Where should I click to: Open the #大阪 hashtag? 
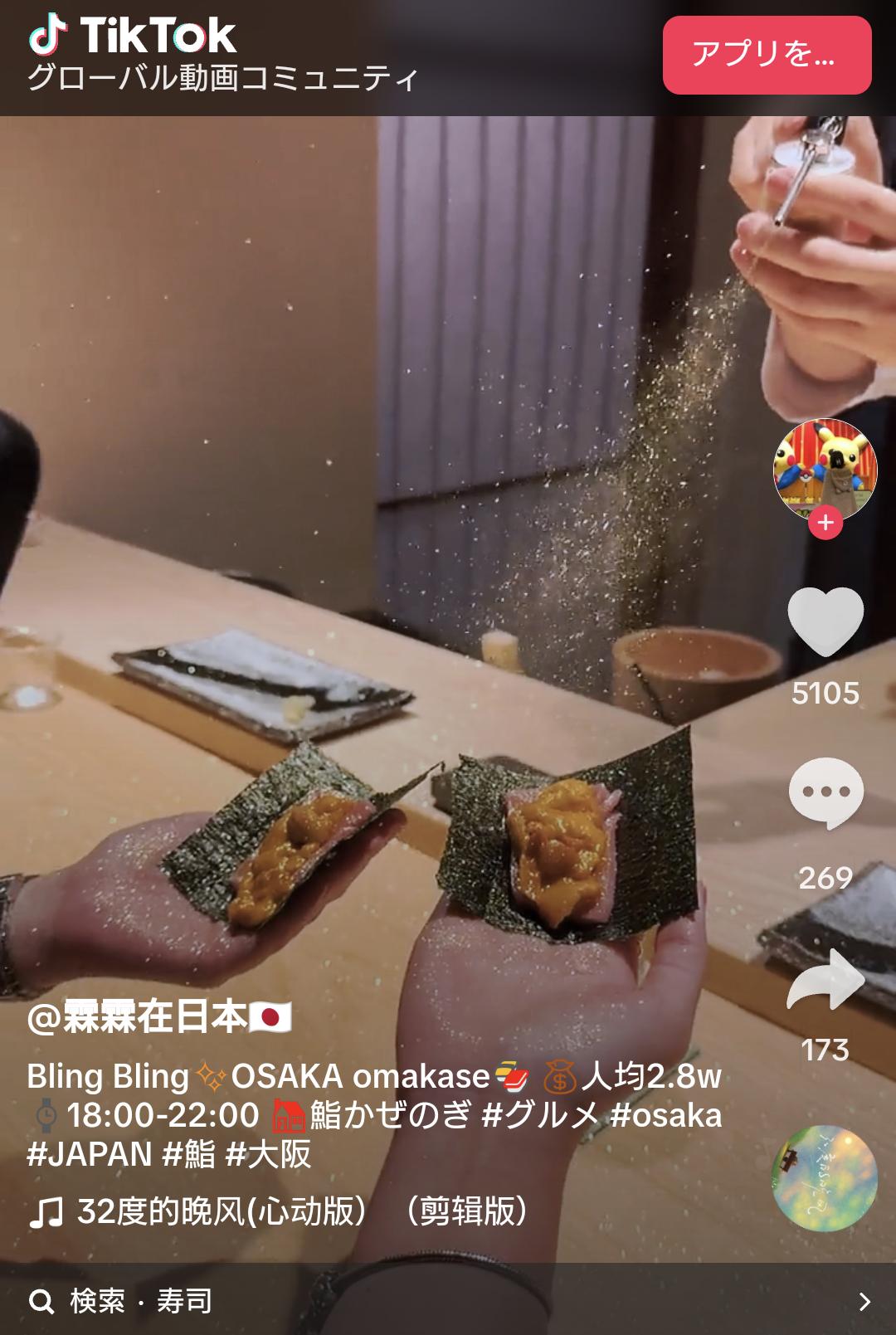268,1154
